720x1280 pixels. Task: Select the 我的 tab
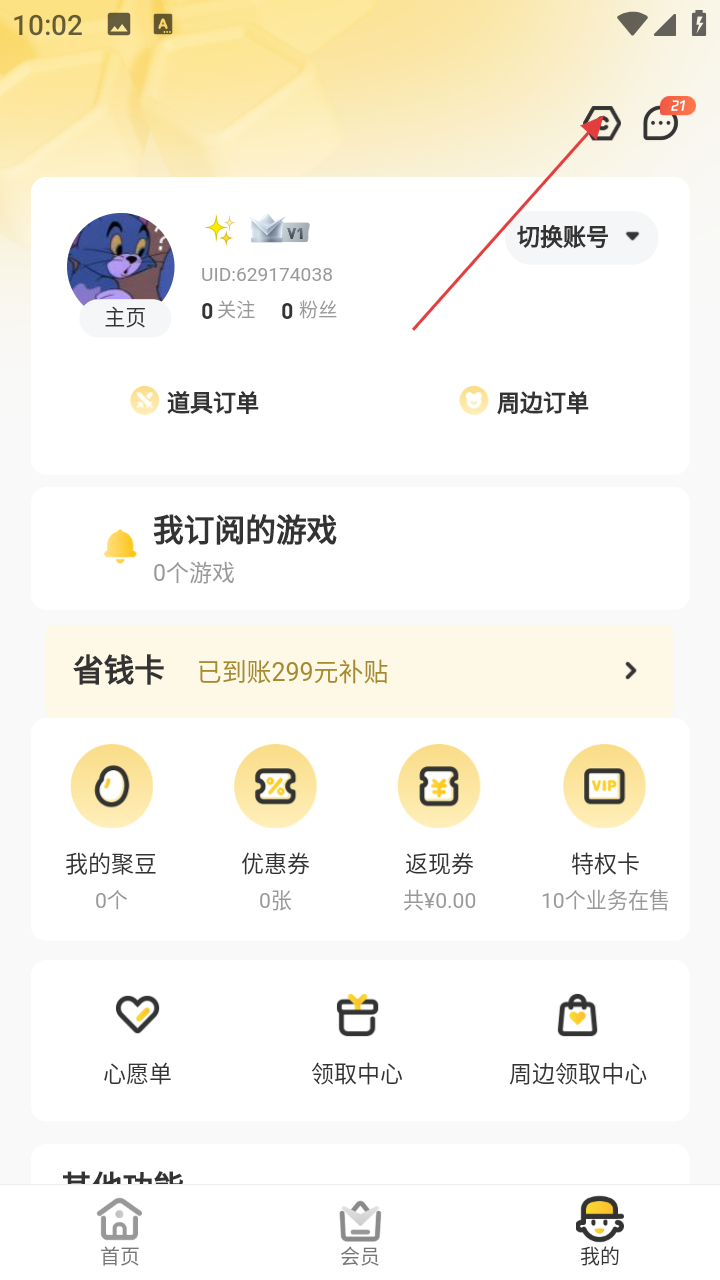600,1232
